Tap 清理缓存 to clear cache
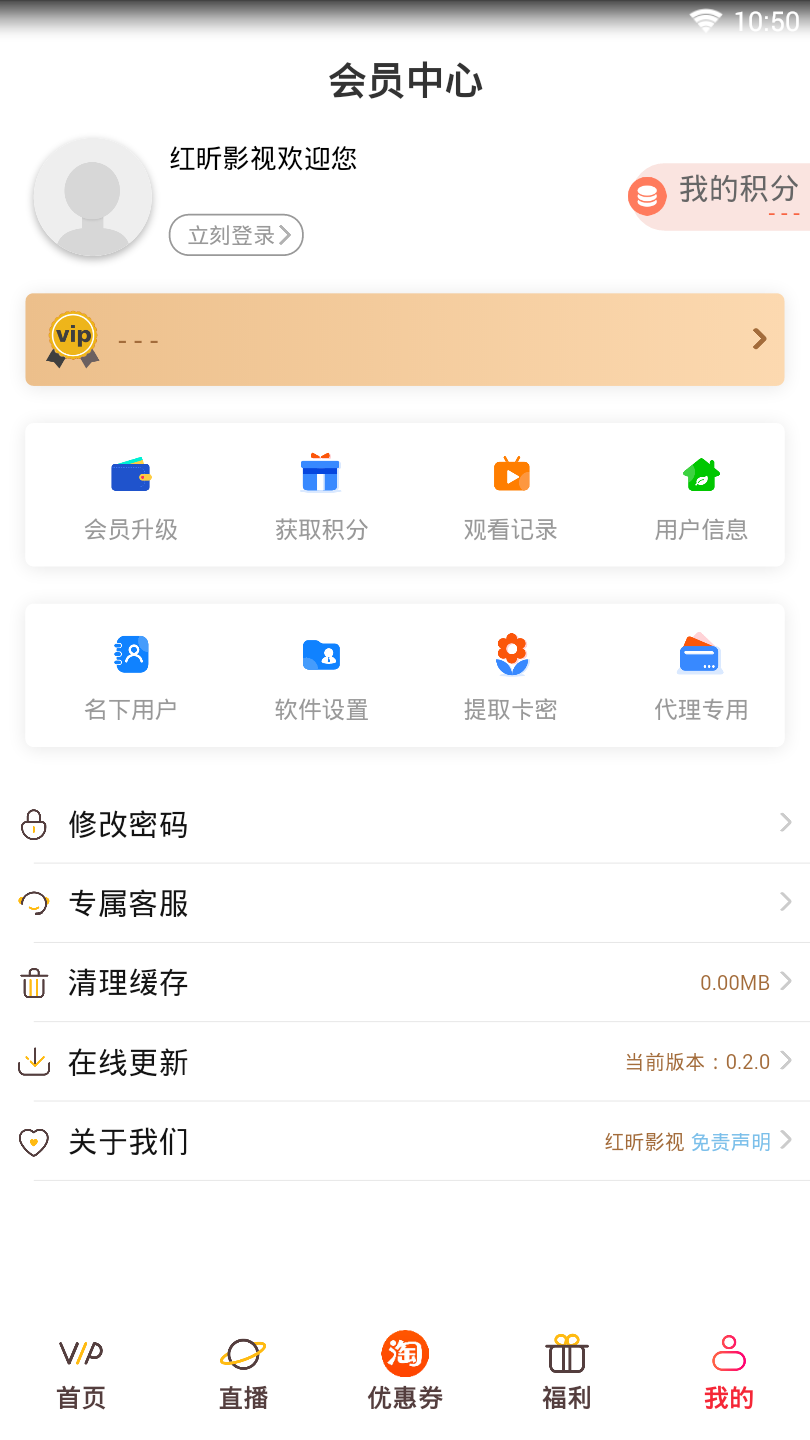Image resolution: width=810 pixels, height=1440 pixels. pos(405,982)
